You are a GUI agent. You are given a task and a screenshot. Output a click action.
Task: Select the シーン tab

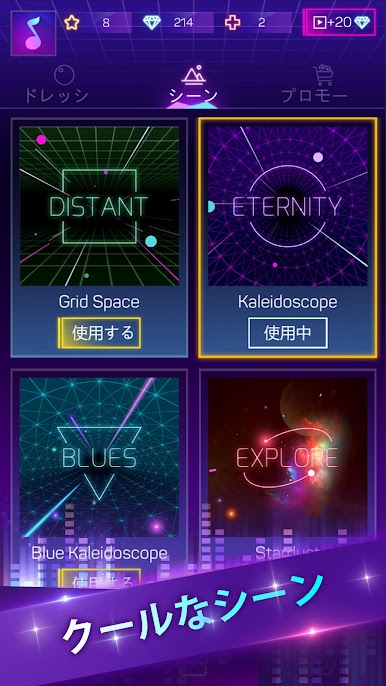pyautogui.click(x=193, y=85)
